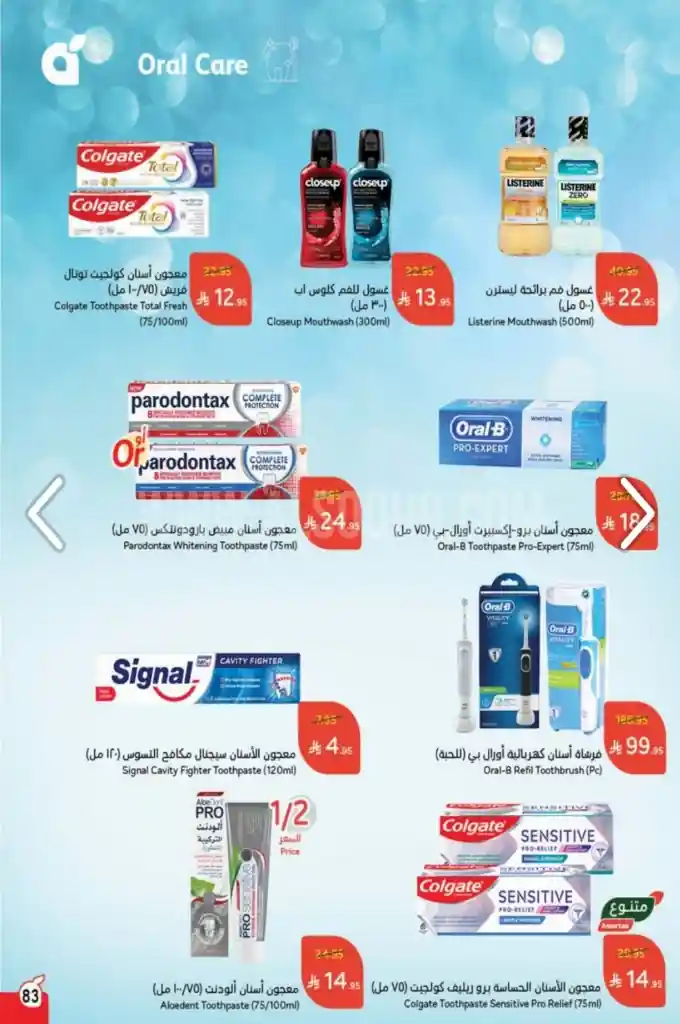Viewport: 680px width, 1024px height.
Task: Go to the next flyer page
Action: [636, 513]
